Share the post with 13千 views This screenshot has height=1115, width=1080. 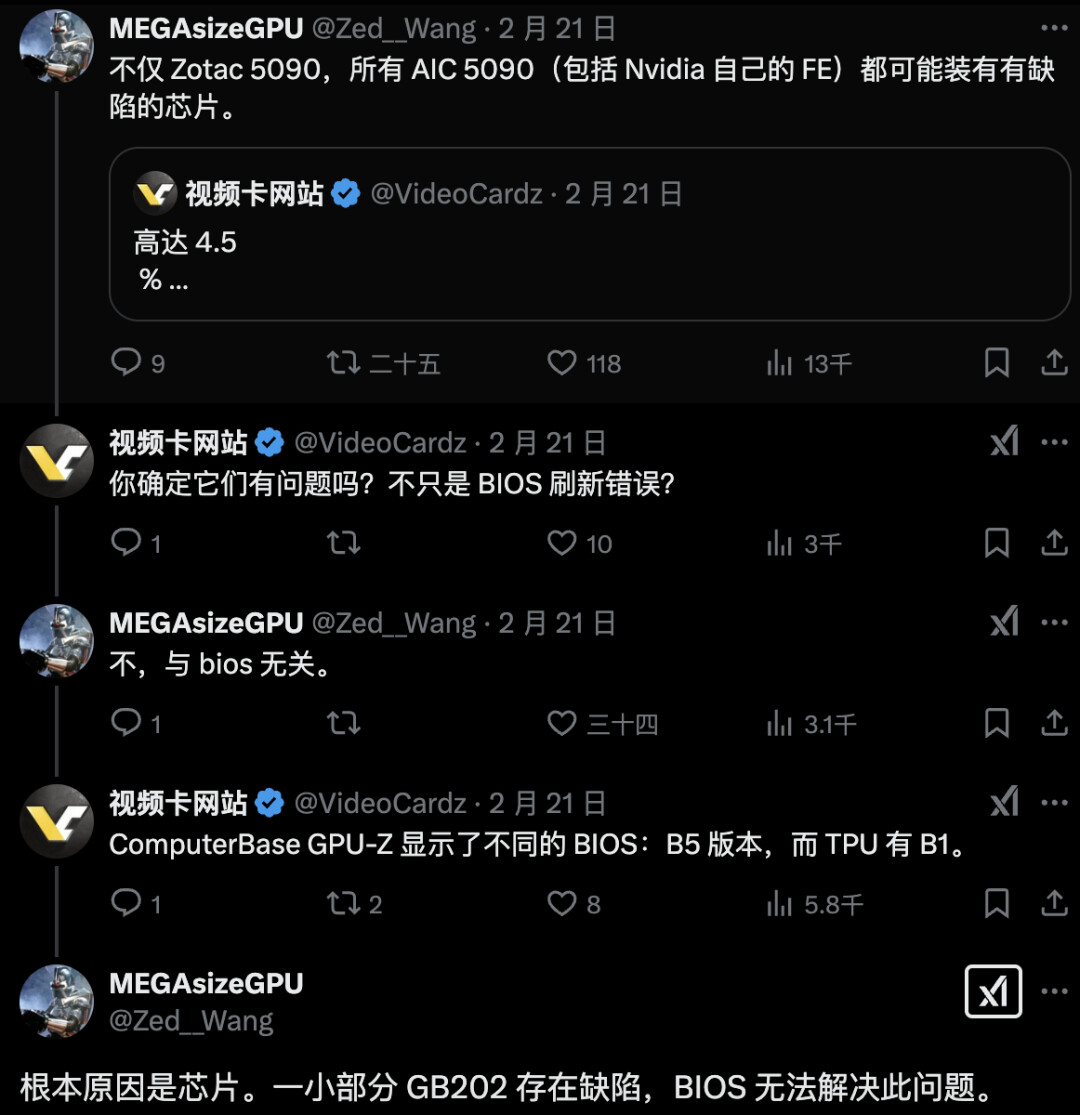[x=1054, y=363]
